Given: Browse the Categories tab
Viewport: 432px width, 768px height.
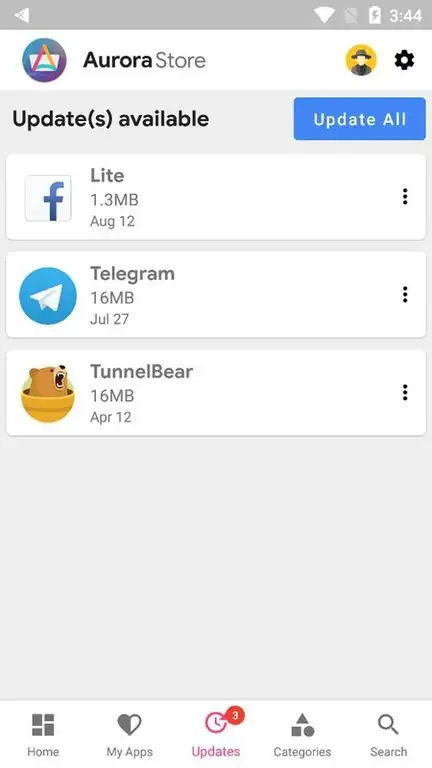Looking at the screenshot, I should (302, 735).
